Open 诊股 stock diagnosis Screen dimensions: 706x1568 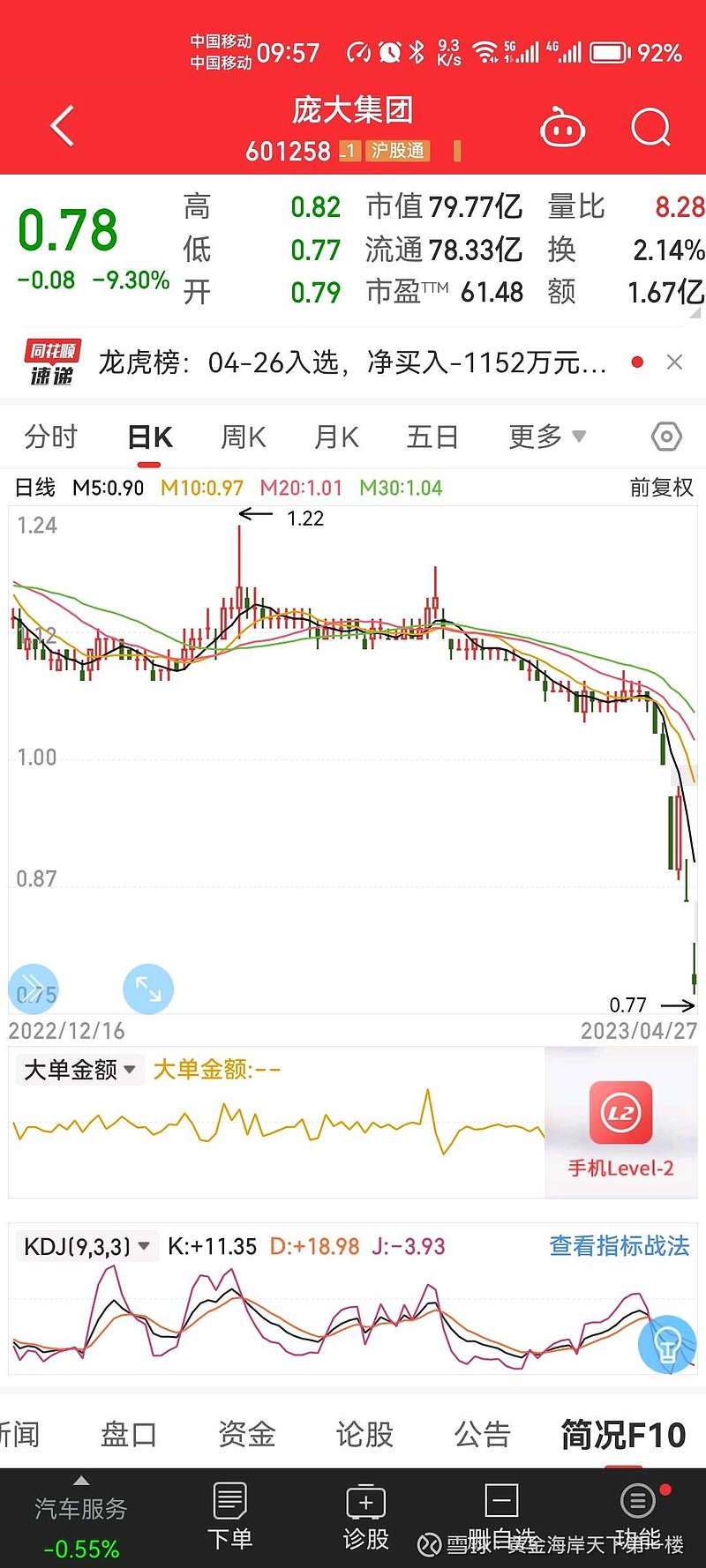(366, 1516)
